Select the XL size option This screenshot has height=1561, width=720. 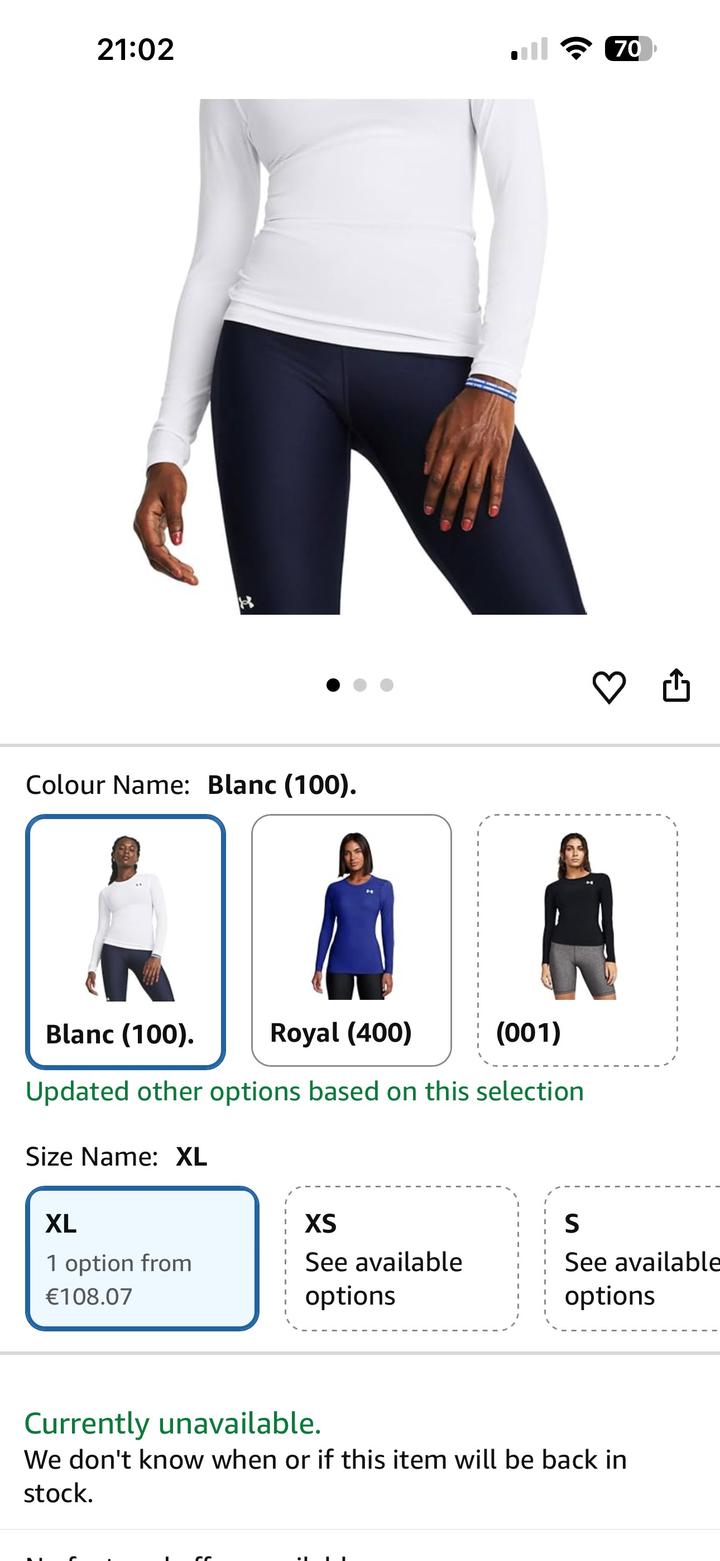pos(142,1257)
